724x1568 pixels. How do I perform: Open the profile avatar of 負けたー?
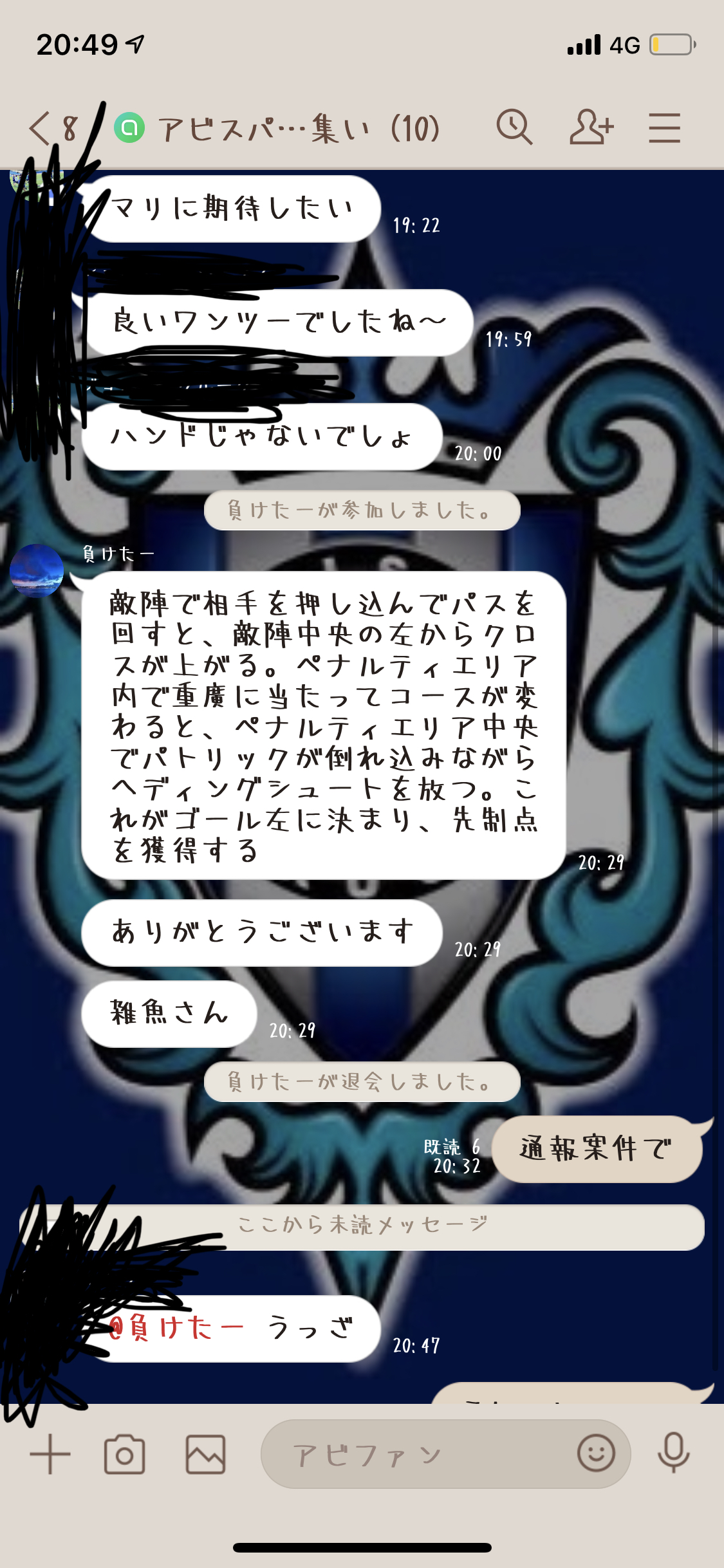click(x=37, y=571)
